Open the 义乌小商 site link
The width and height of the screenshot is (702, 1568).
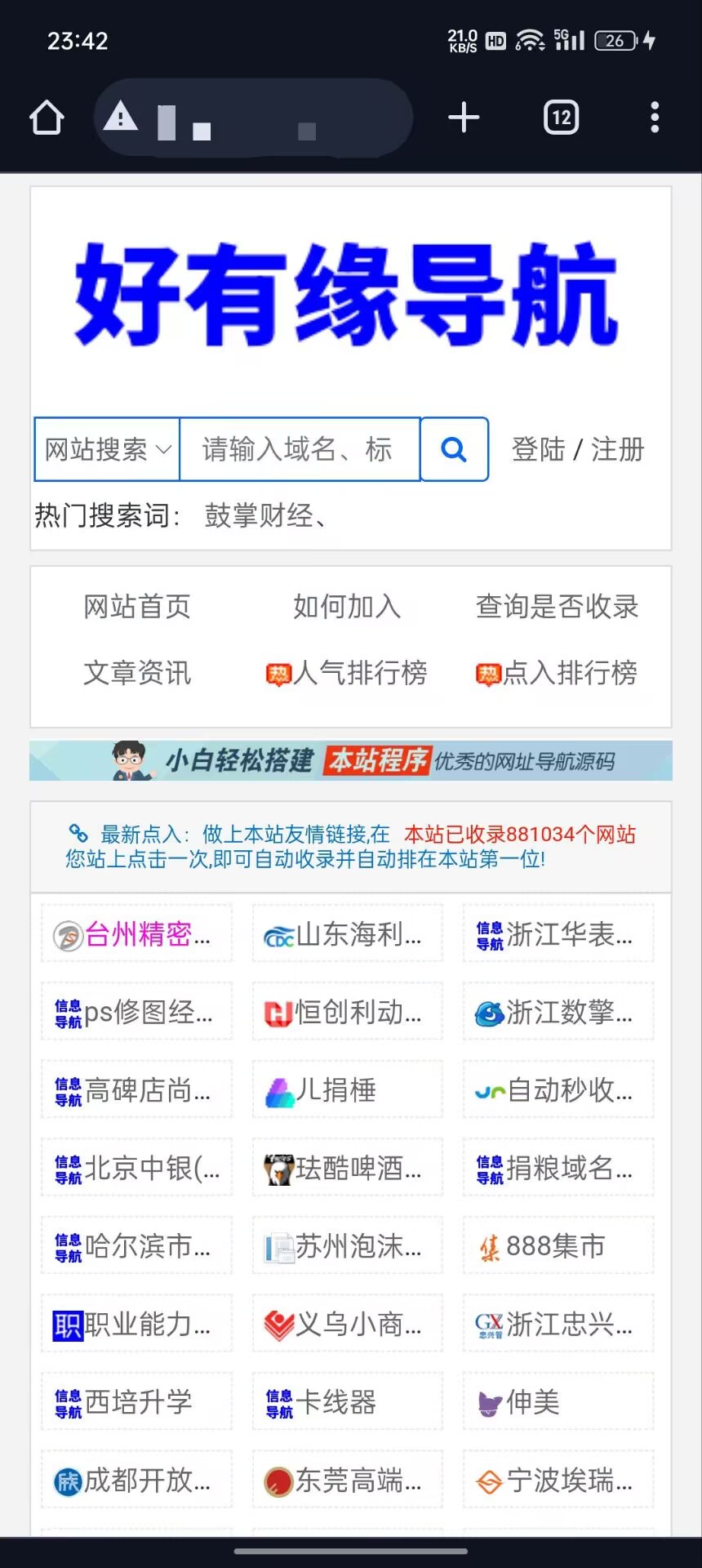[347, 1324]
